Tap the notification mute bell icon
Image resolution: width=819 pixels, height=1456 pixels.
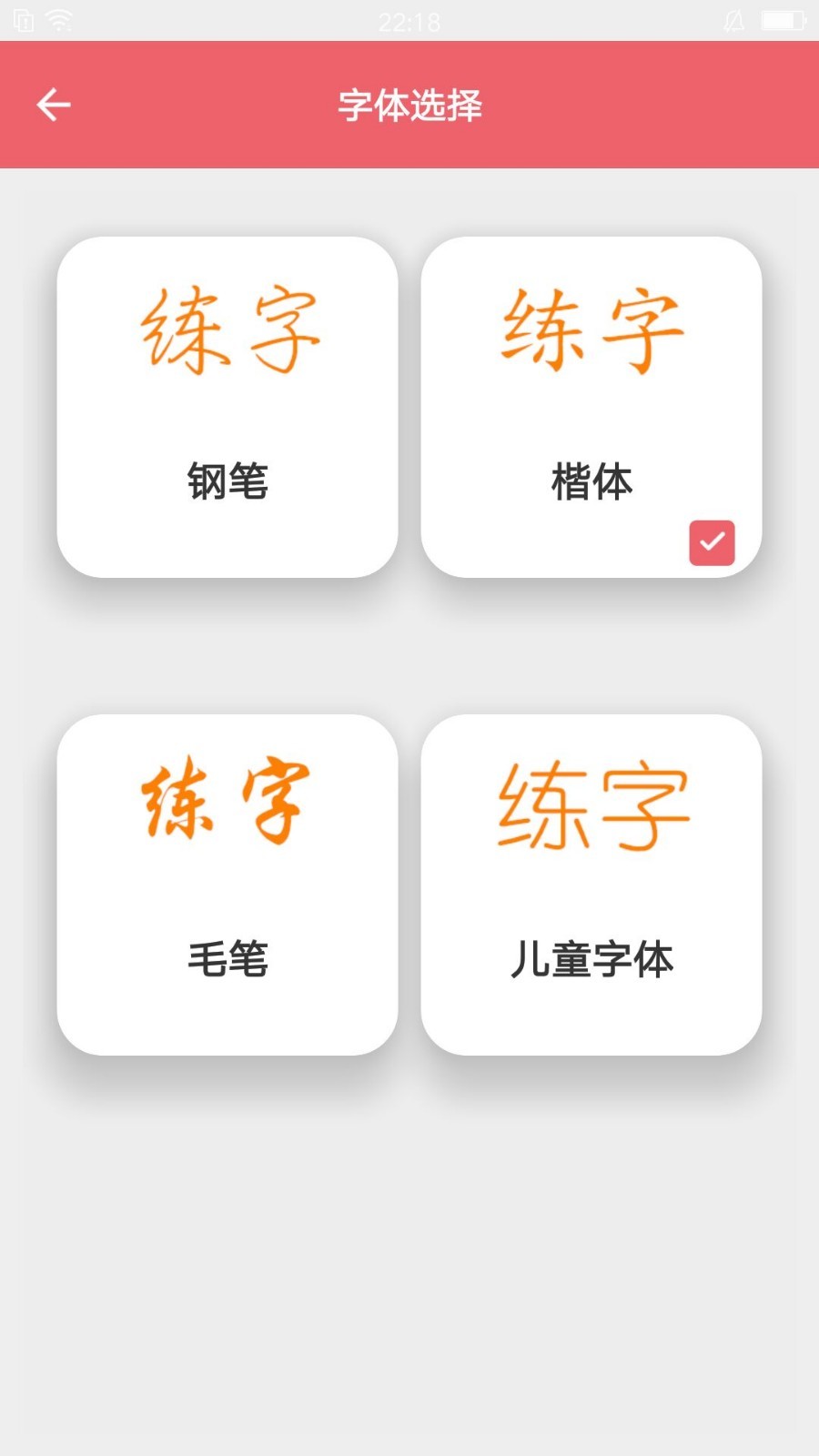click(x=735, y=20)
